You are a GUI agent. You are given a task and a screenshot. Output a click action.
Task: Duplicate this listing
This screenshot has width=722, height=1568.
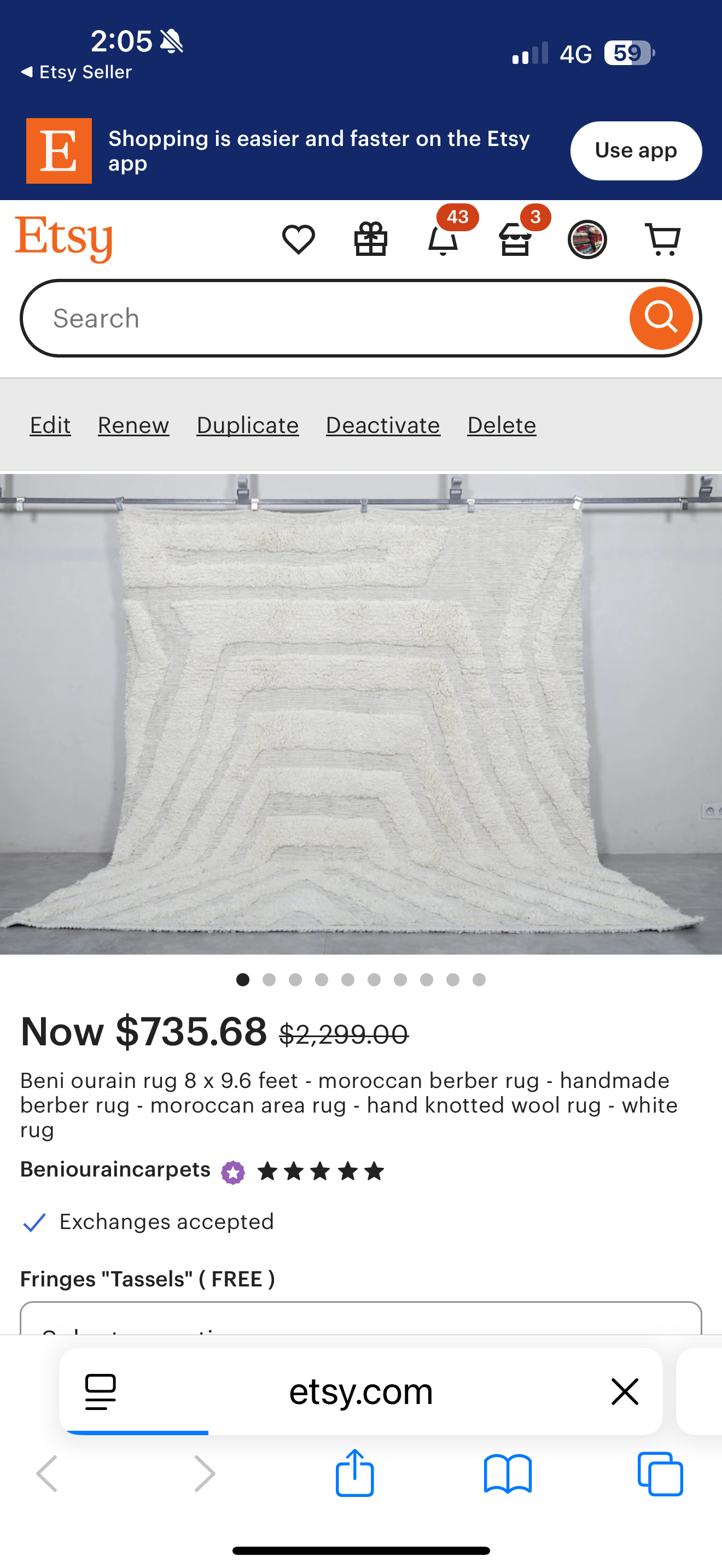pos(248,425)
